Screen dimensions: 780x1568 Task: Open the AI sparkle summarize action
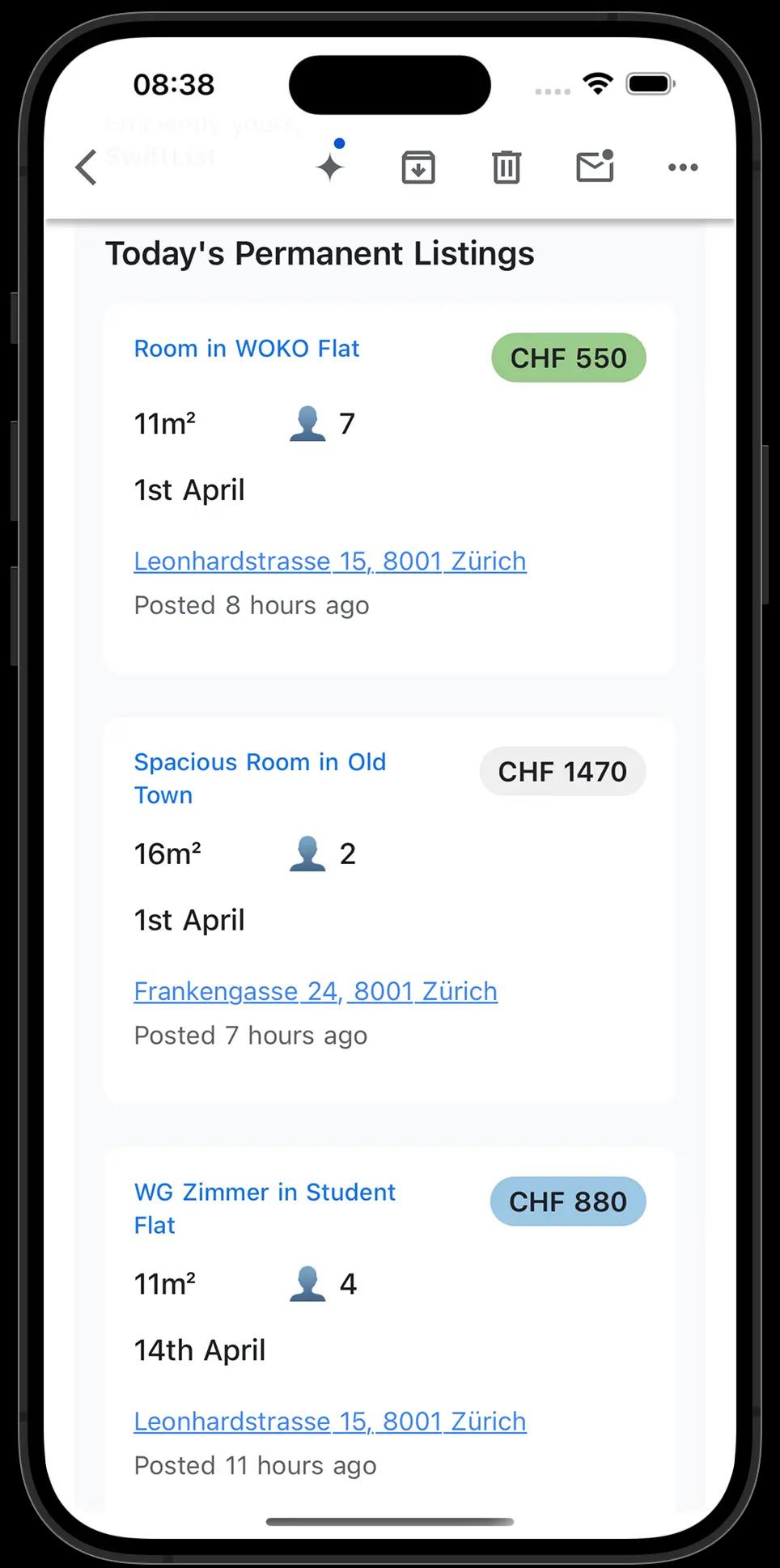click(330, 167)
